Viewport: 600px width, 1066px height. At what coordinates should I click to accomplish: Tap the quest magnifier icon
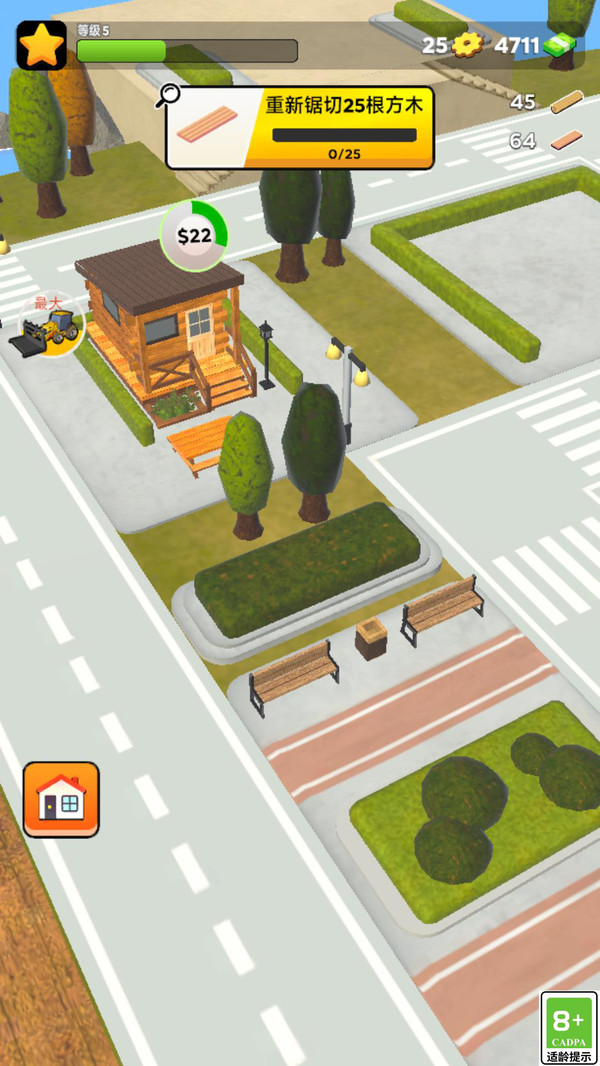pyautogui.click(x=169, y=95)
